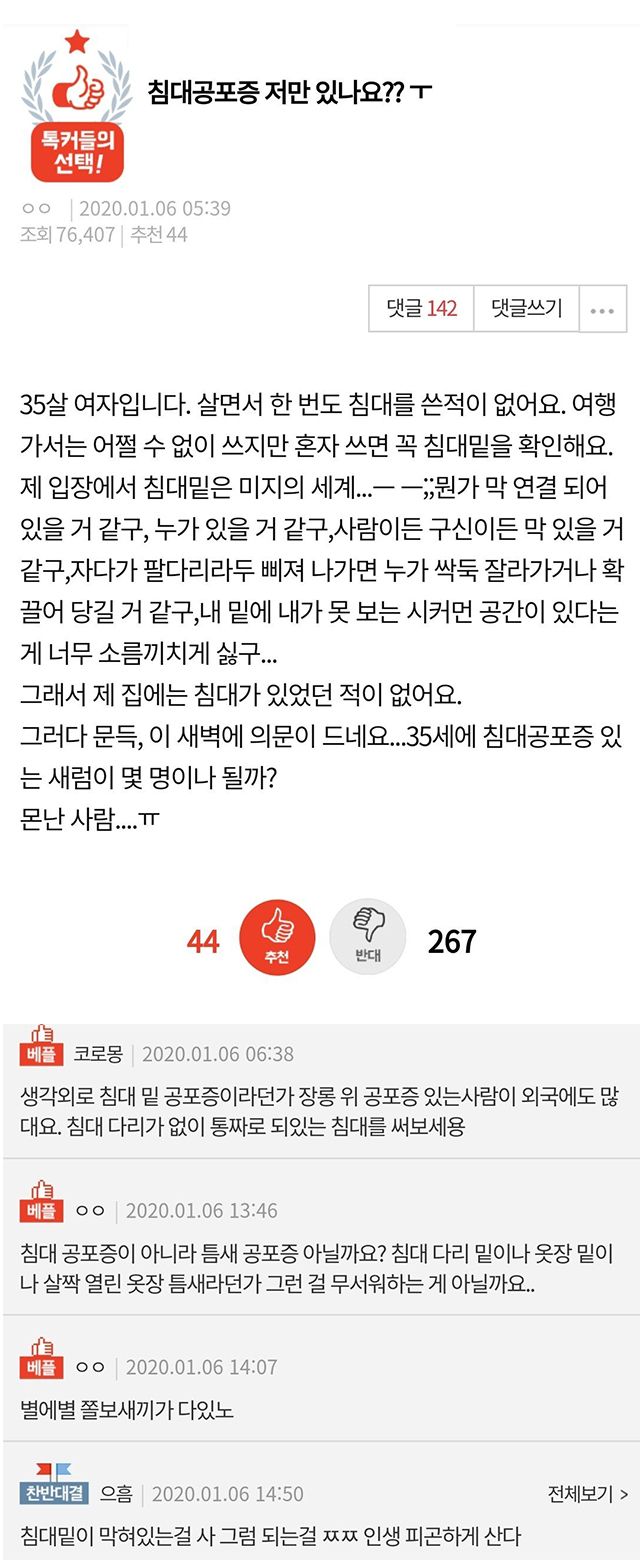The width and height of the screenshot is (640, 1560).
Task: Downvote the post with the 반대 thumbs-down
Action: 367,937
